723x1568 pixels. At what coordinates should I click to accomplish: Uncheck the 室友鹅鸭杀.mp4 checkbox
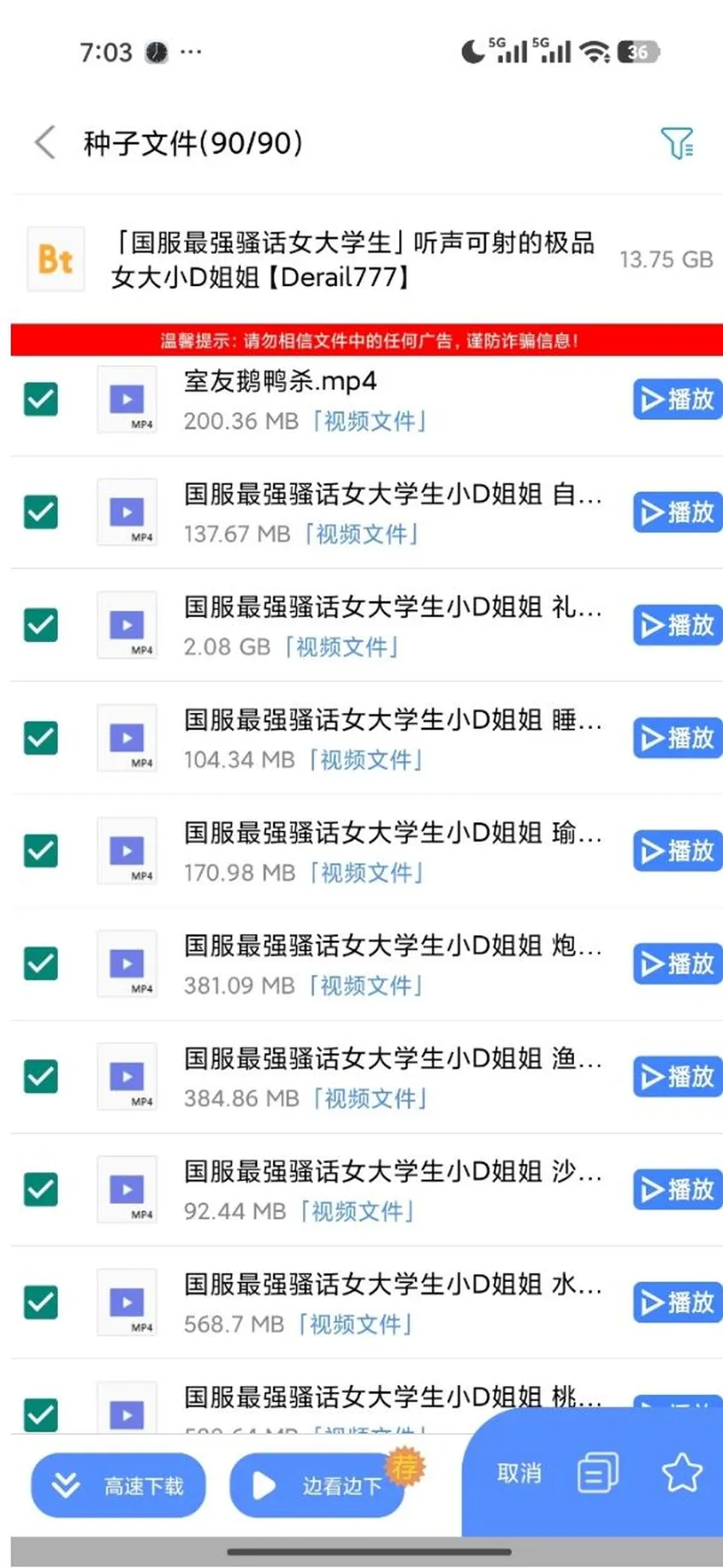41,399
